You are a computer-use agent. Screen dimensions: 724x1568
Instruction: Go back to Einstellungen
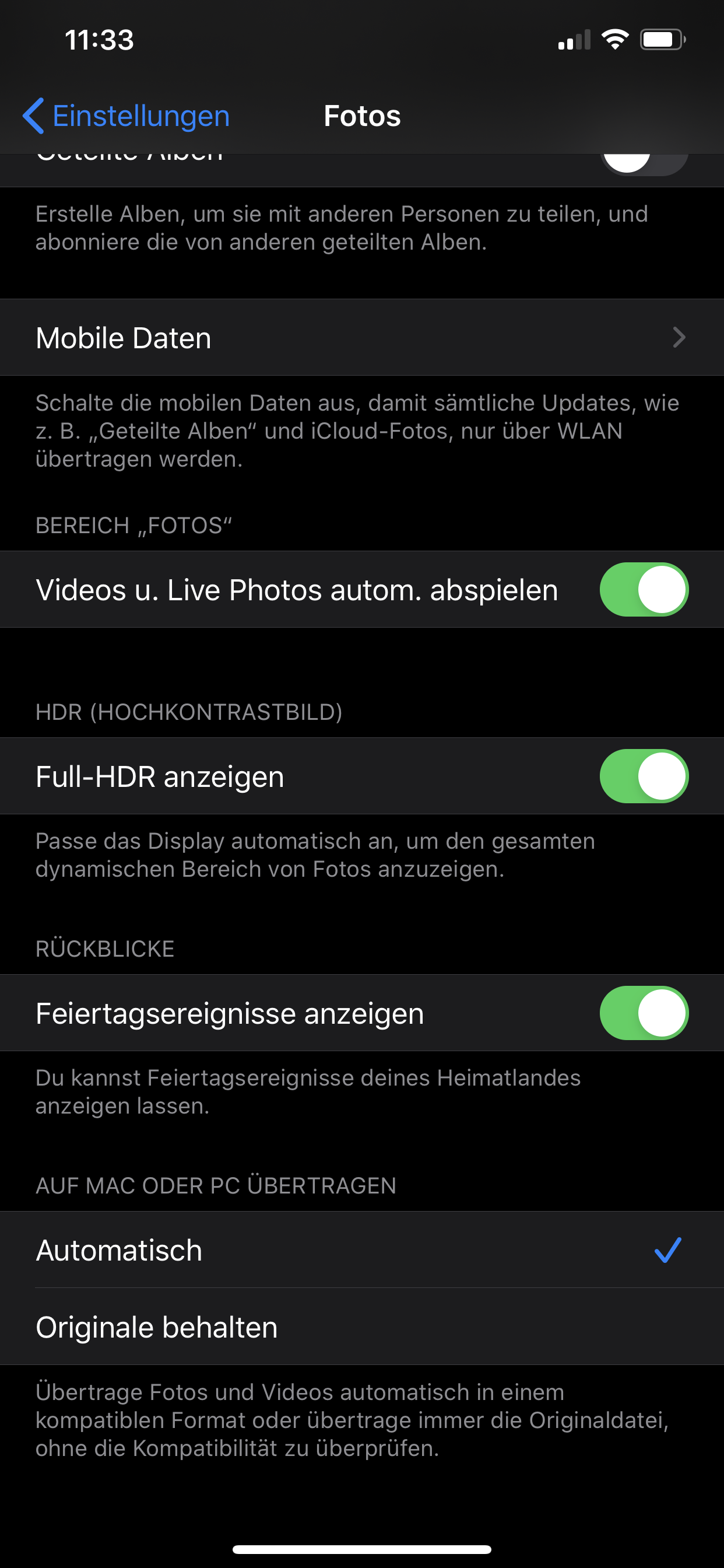[x=126, y=116]
